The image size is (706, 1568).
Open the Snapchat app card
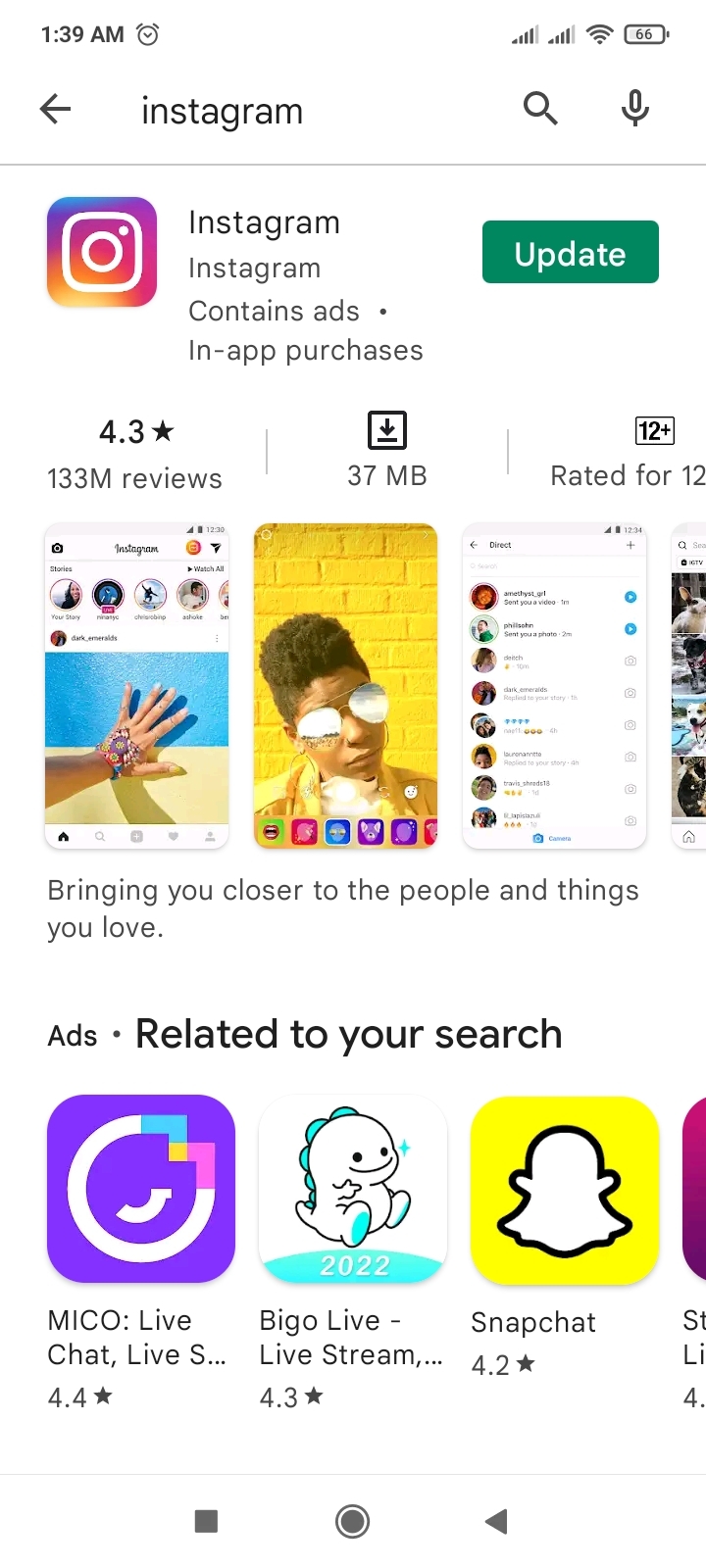[565, 1188]
